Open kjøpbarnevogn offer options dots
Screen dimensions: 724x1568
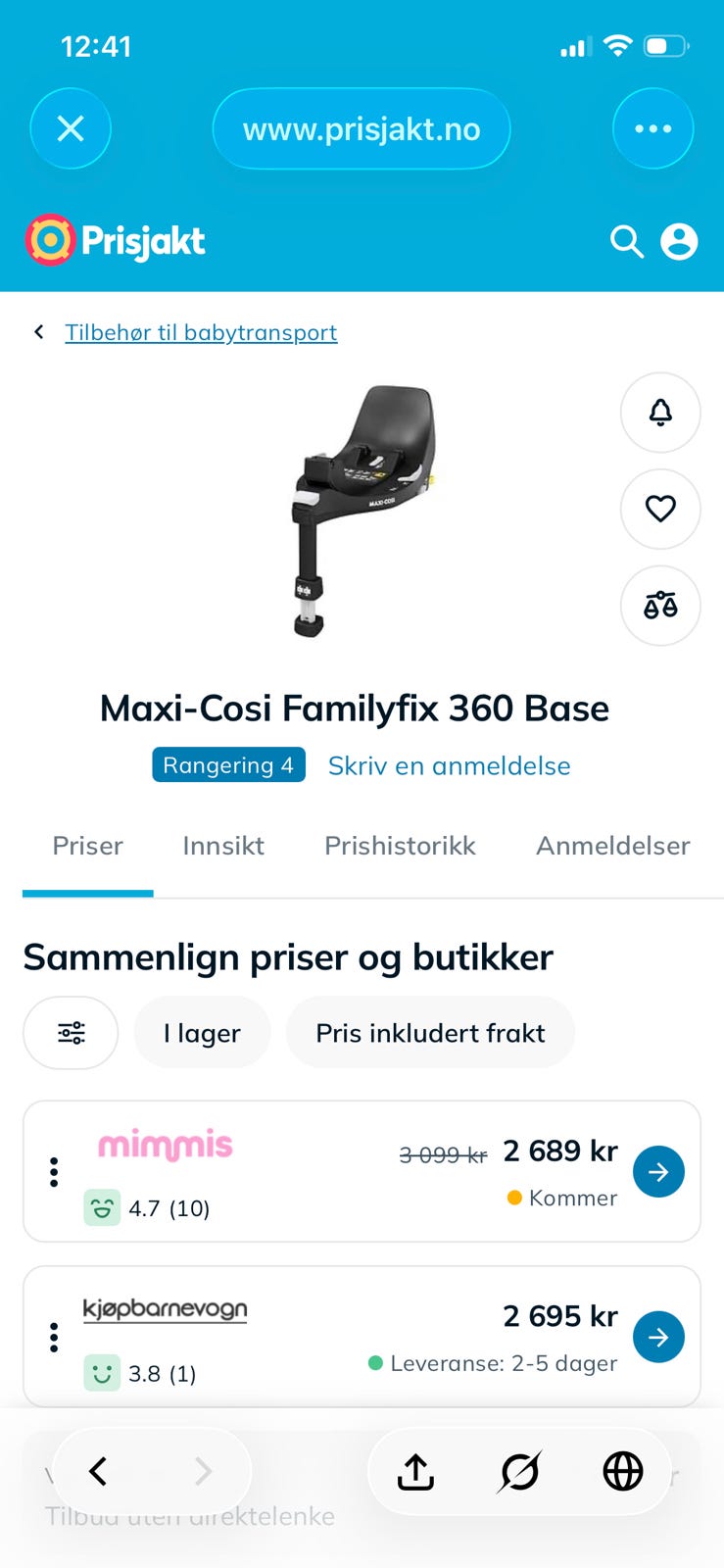point(54,1337)
